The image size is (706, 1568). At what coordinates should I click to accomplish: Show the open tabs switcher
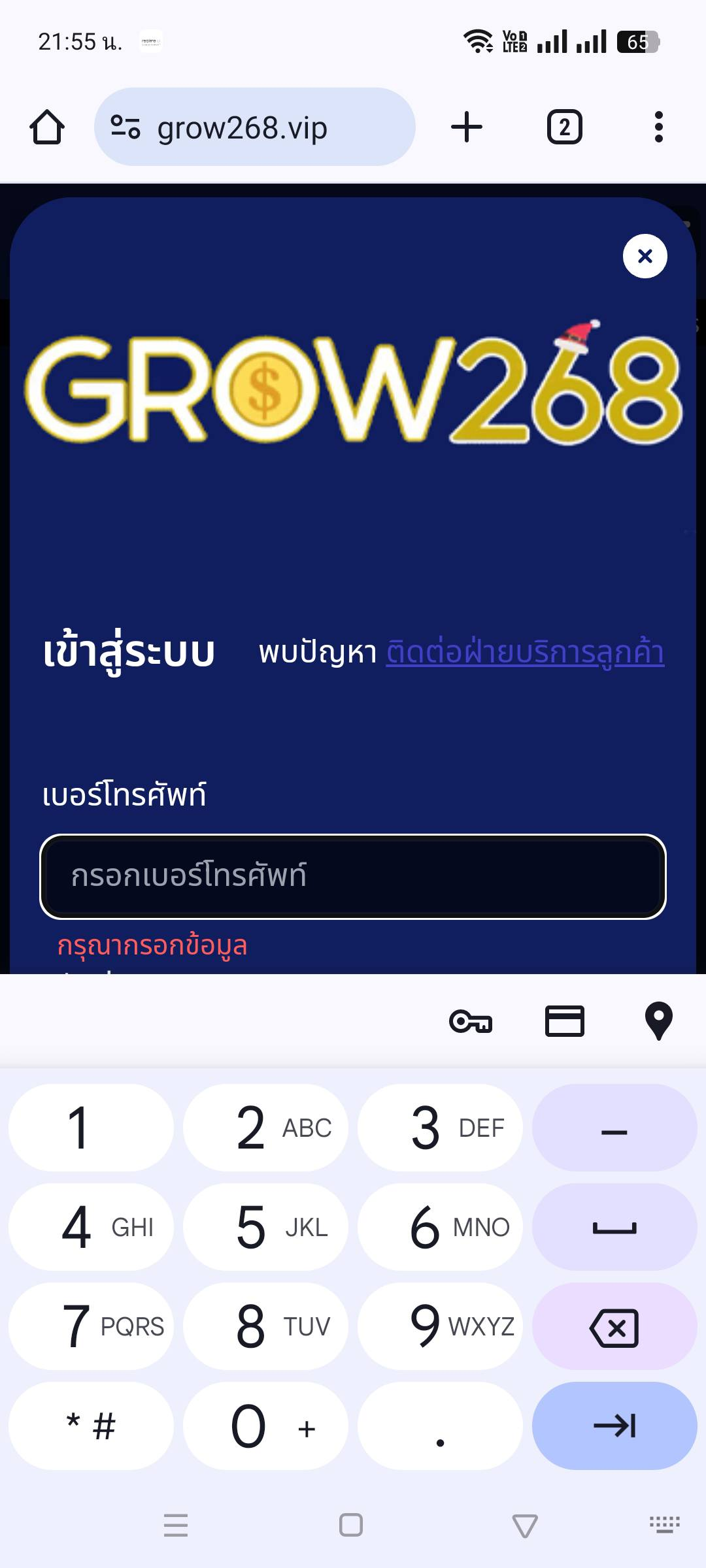click(x=564, y=127)
